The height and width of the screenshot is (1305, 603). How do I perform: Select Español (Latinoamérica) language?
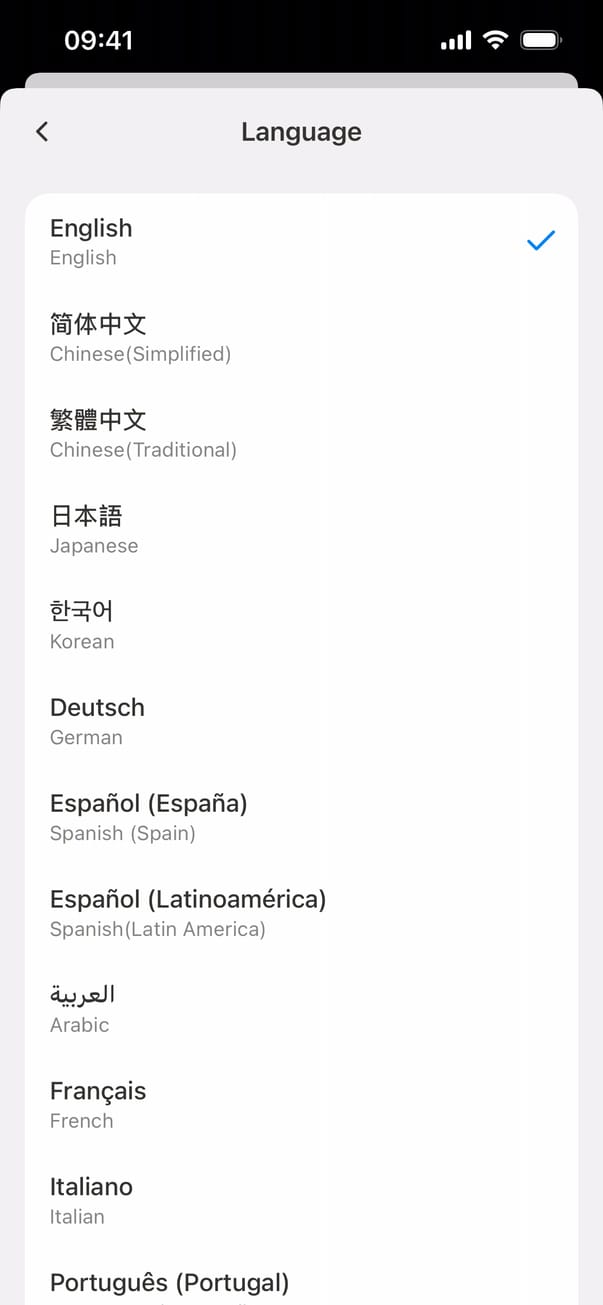300,913
